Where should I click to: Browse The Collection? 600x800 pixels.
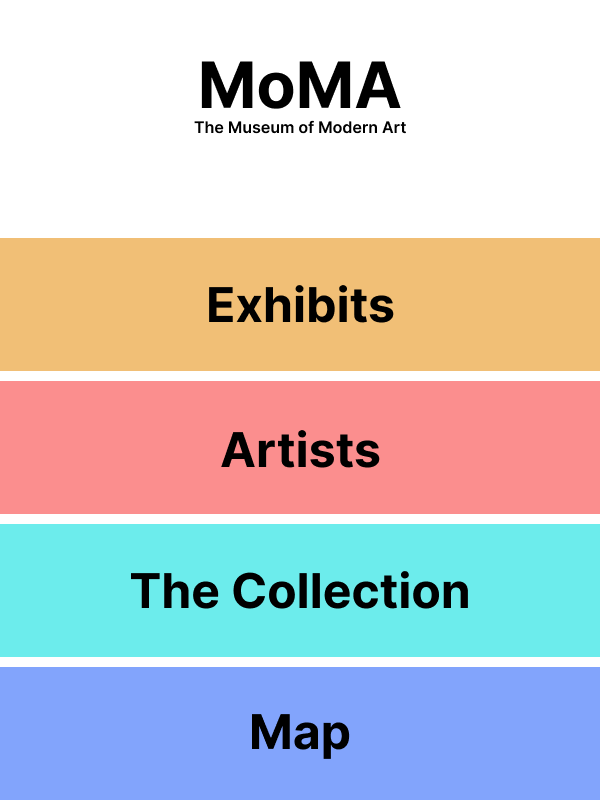pyautogui.click(x=300, y=590)
